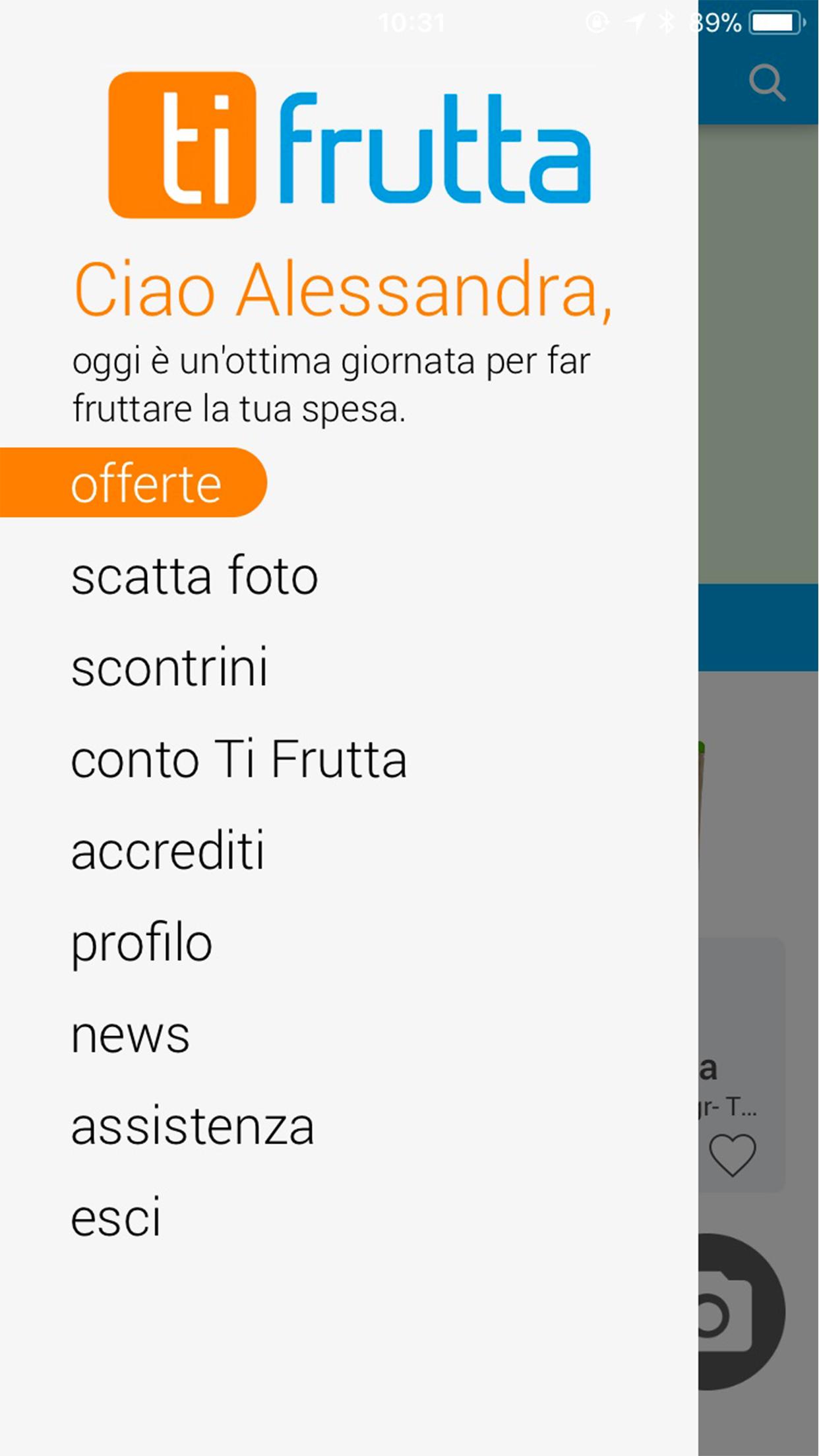Tap the location arrow in the status bar
Image resolution: width=819 pixels, height=1456 pixels.
pos(634,22)
